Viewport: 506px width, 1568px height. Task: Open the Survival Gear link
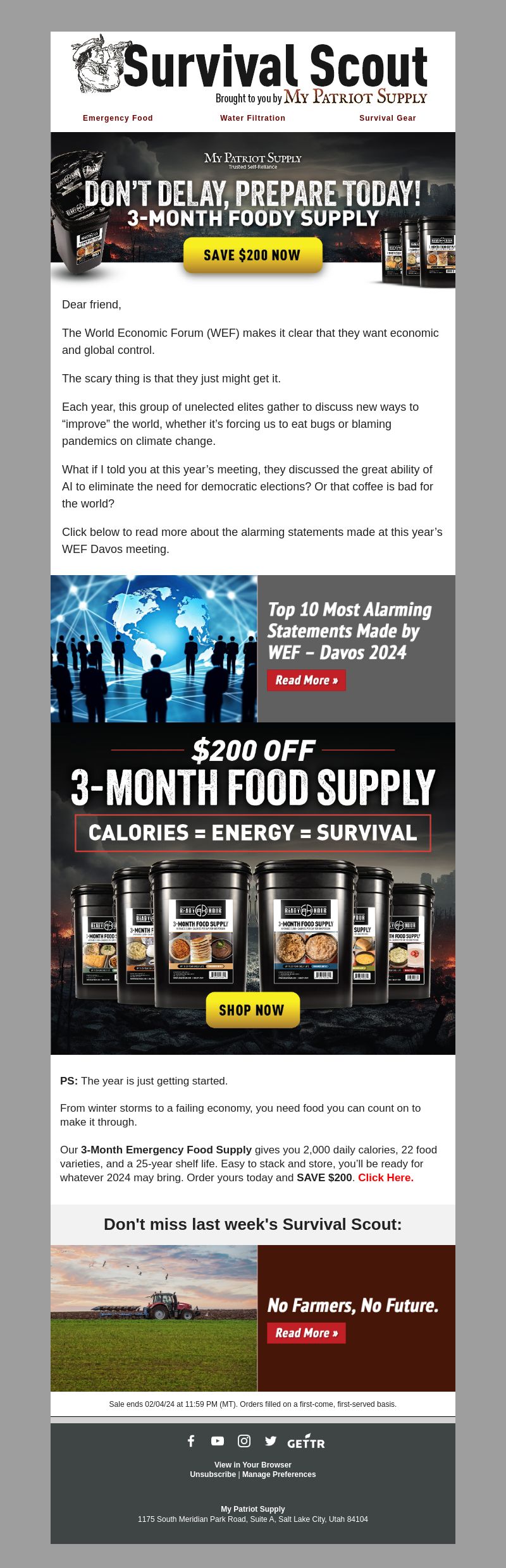[x=387, y=118]
